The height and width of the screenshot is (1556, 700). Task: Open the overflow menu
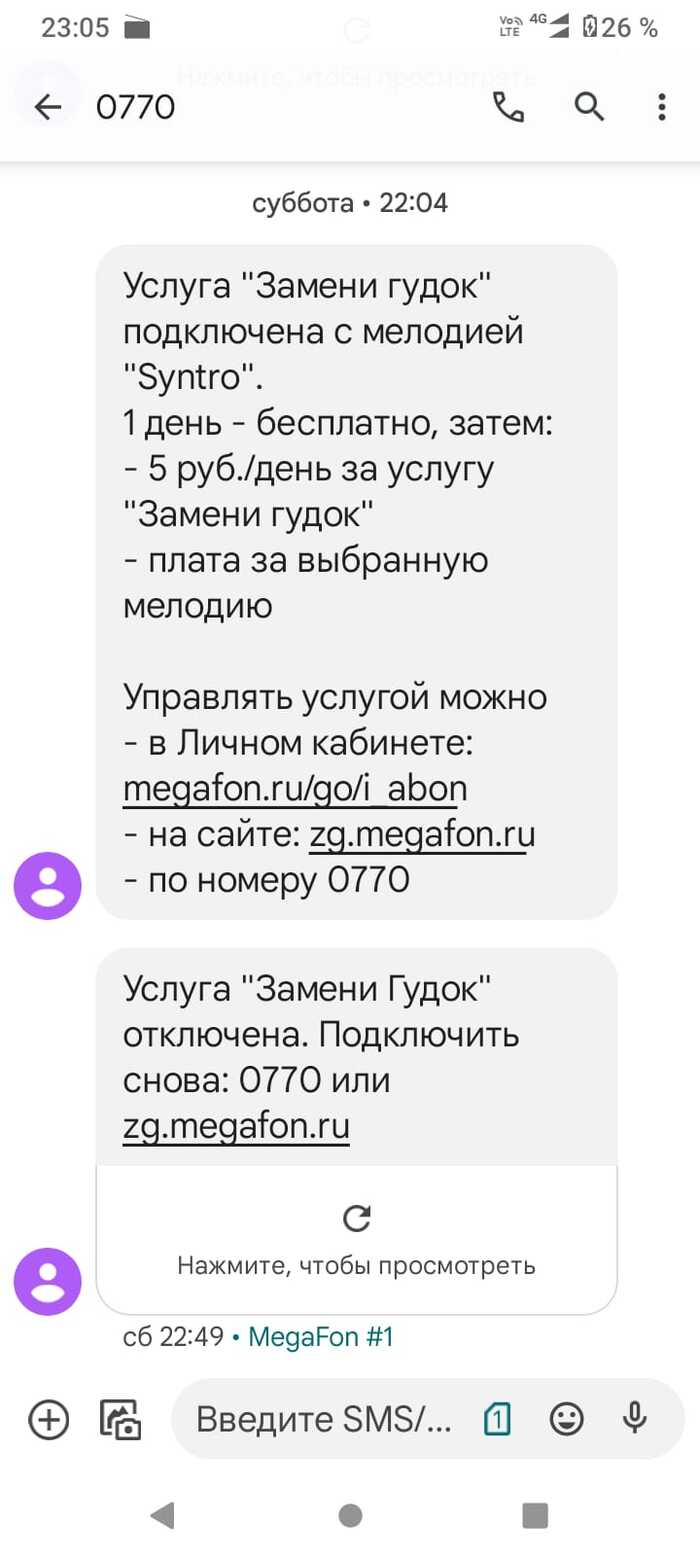tap(661, 107)
